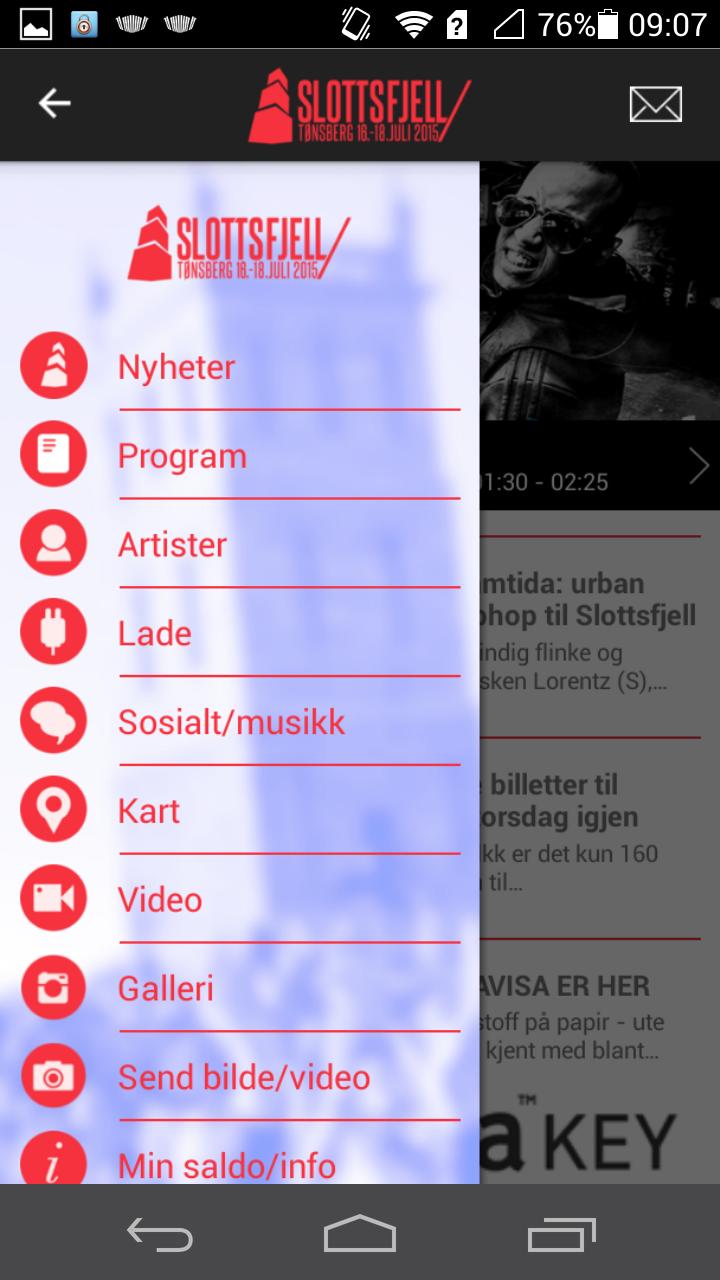The image size is (720, 1280).
Task: Select the Program document icon
Action: (x=53, y=453)
